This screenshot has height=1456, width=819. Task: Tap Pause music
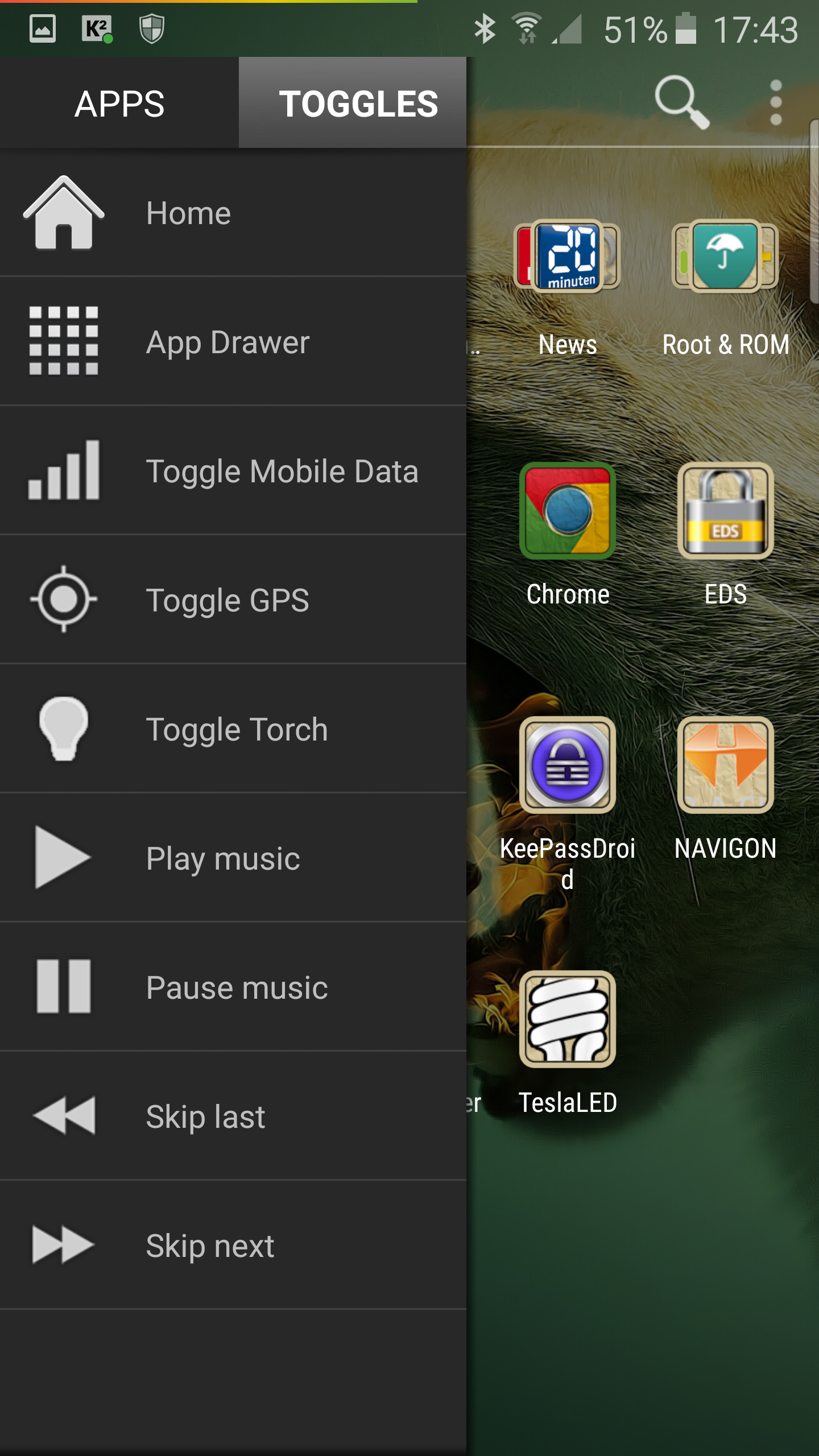[x=233, y=987]
